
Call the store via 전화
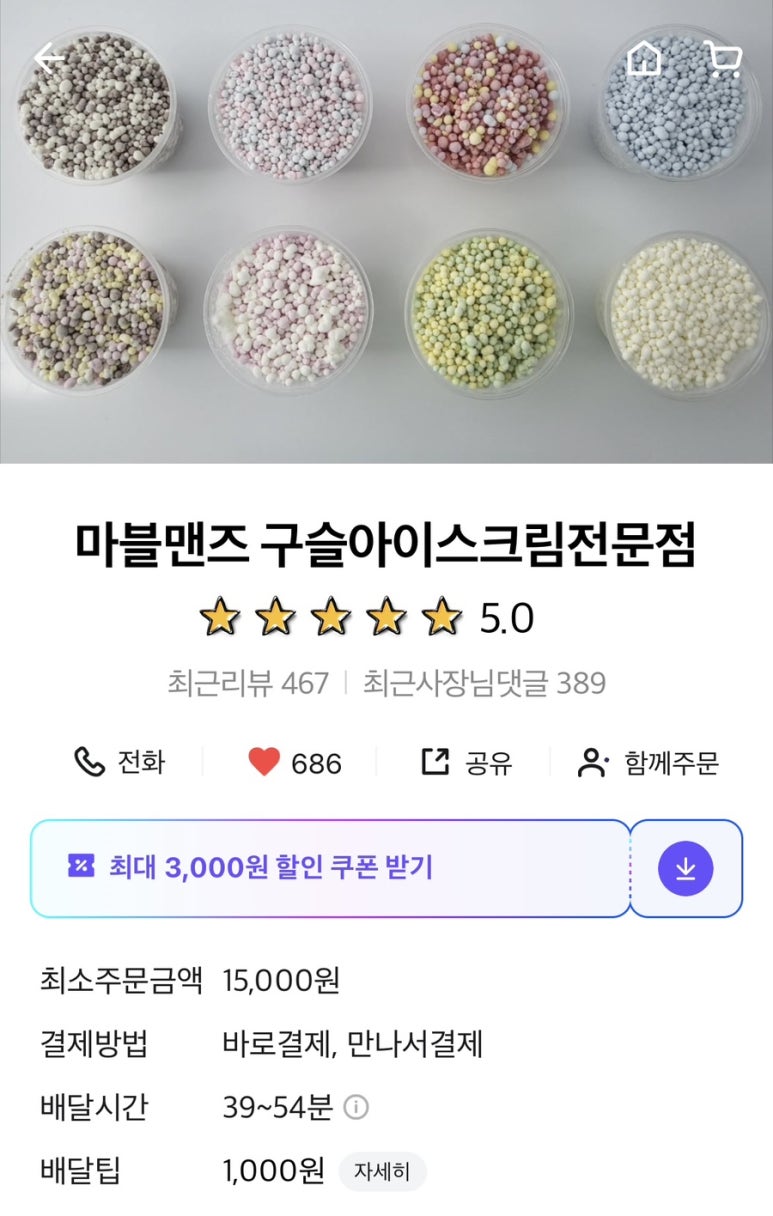click(x=119, y=763)
